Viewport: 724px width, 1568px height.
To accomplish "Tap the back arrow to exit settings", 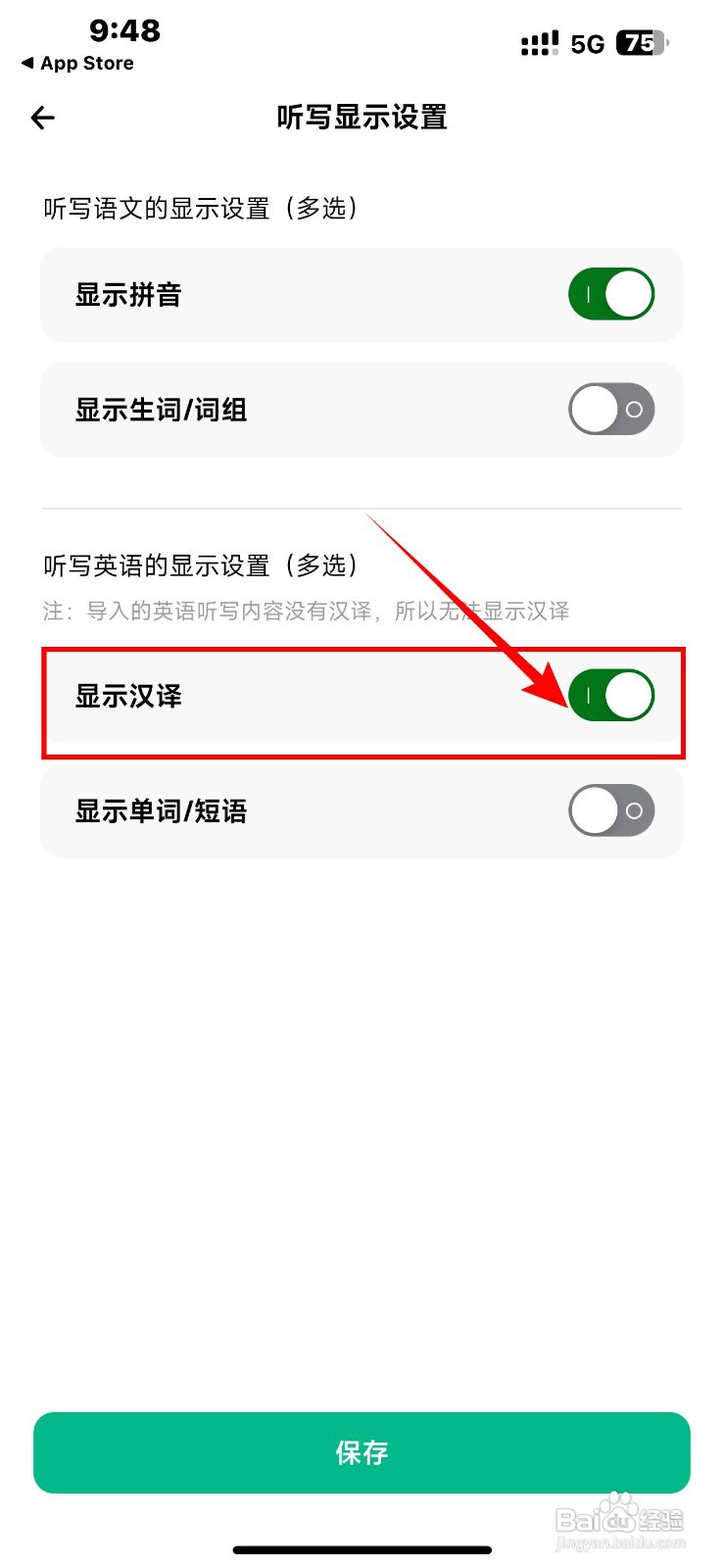I will [41, 118].
